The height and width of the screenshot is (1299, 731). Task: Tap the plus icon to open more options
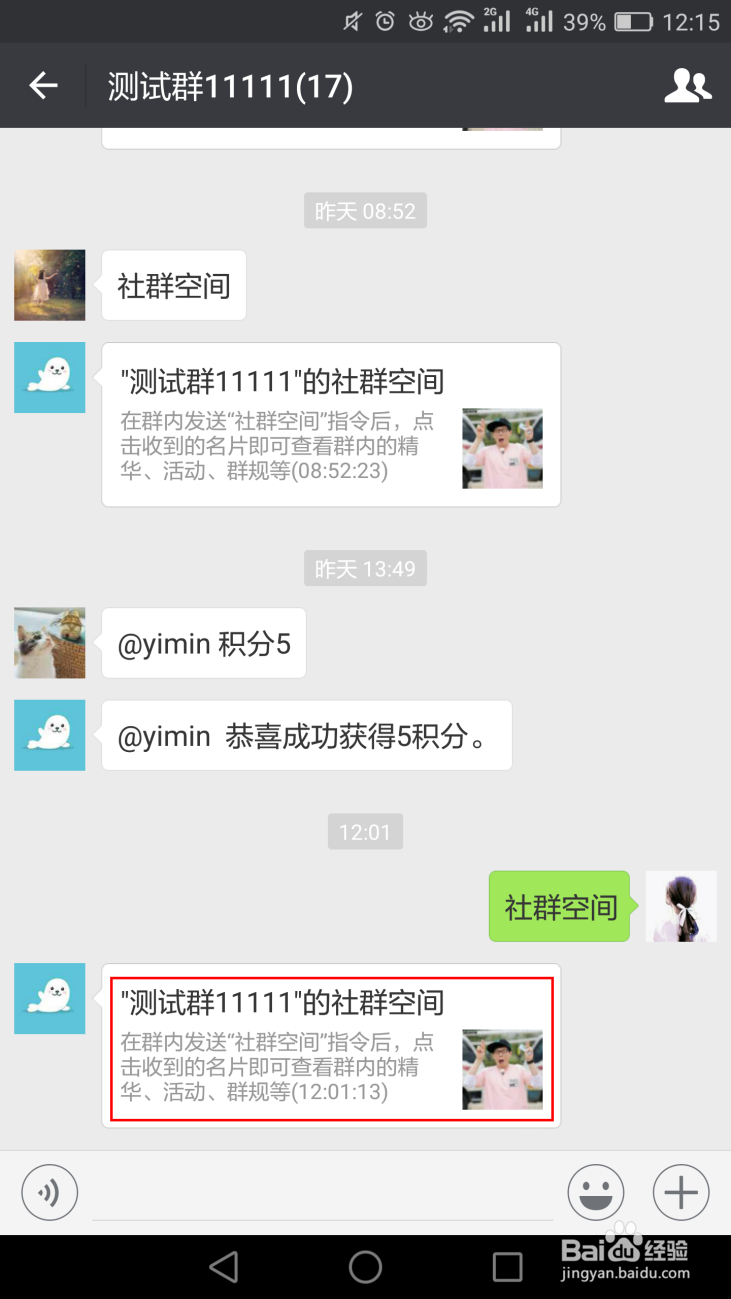pyautogui.click(x=680, y=1192)
